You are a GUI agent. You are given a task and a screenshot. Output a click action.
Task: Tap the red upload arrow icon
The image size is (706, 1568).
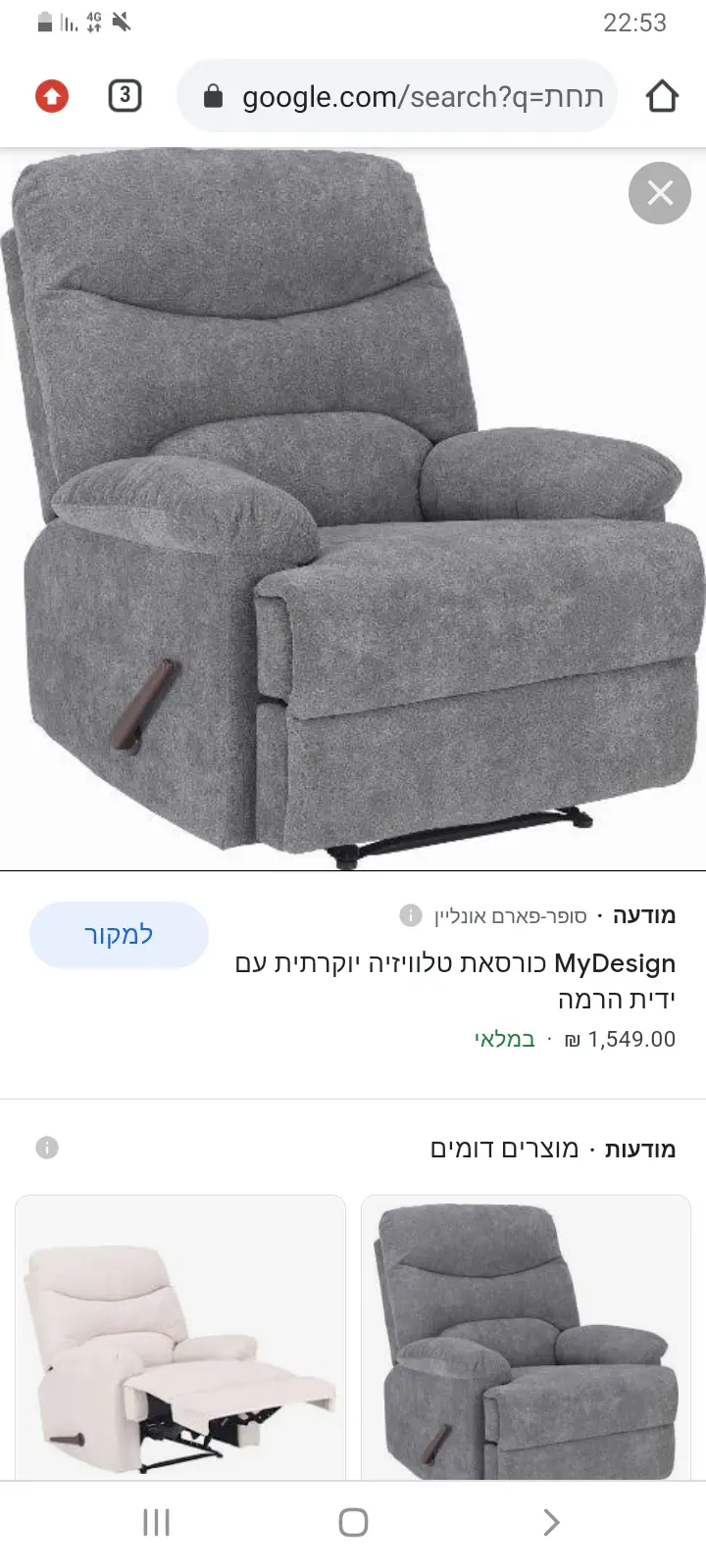[52, 96]
